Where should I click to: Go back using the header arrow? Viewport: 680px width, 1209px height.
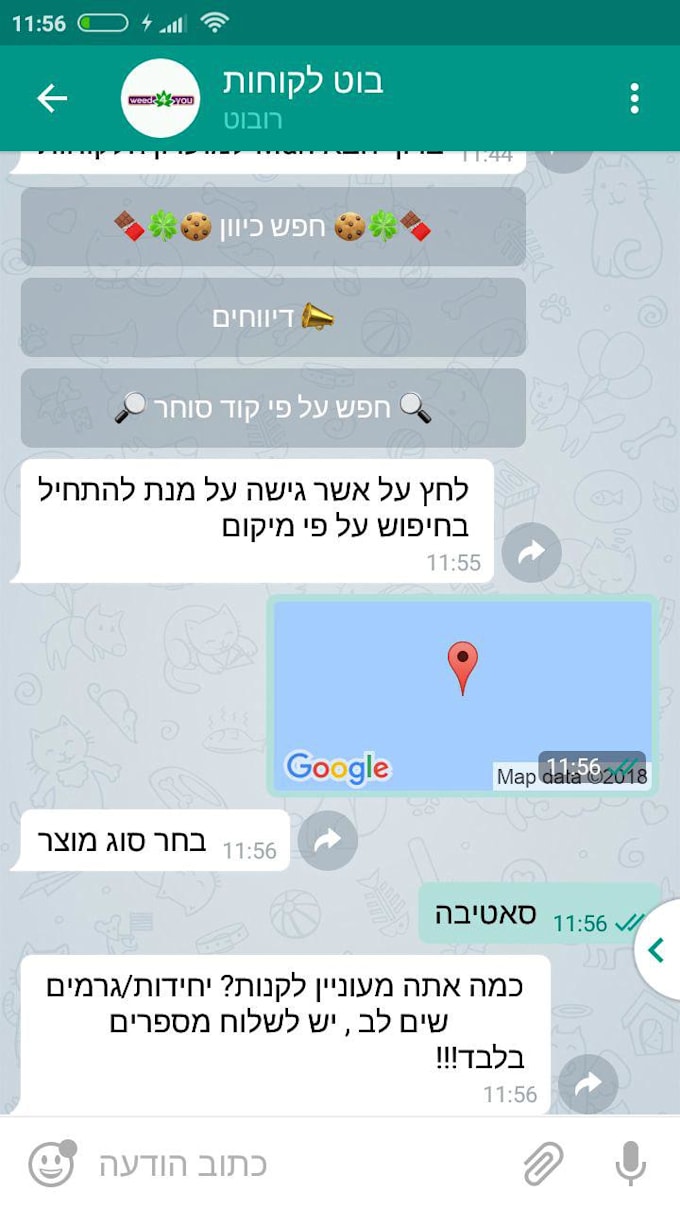click(52, 98)
